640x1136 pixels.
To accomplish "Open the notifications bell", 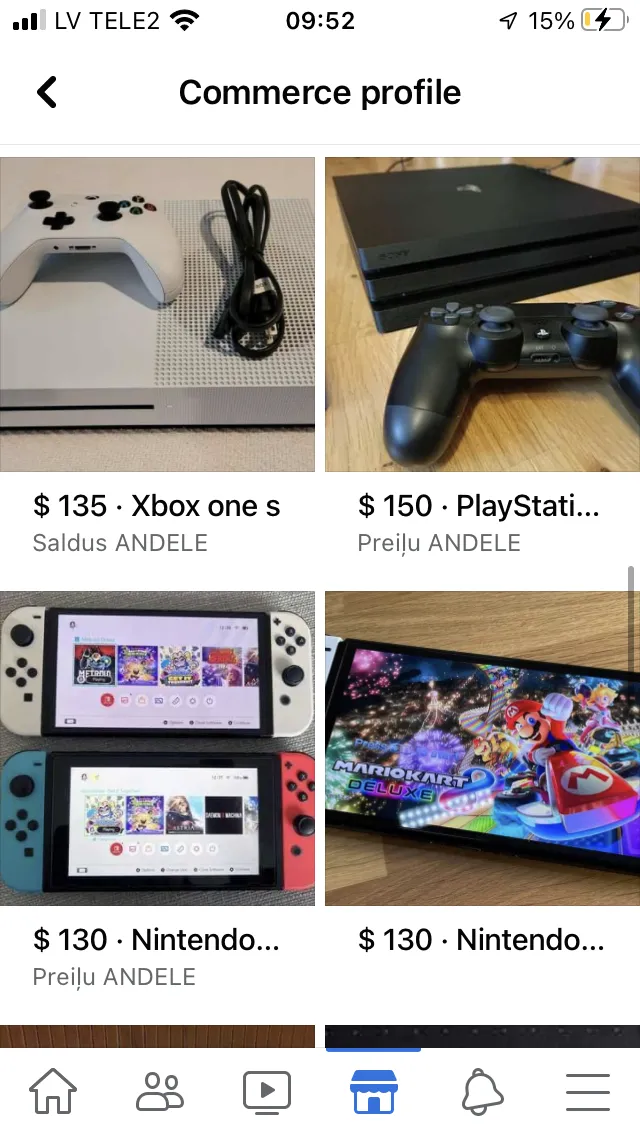I will tap(482, 1092).
